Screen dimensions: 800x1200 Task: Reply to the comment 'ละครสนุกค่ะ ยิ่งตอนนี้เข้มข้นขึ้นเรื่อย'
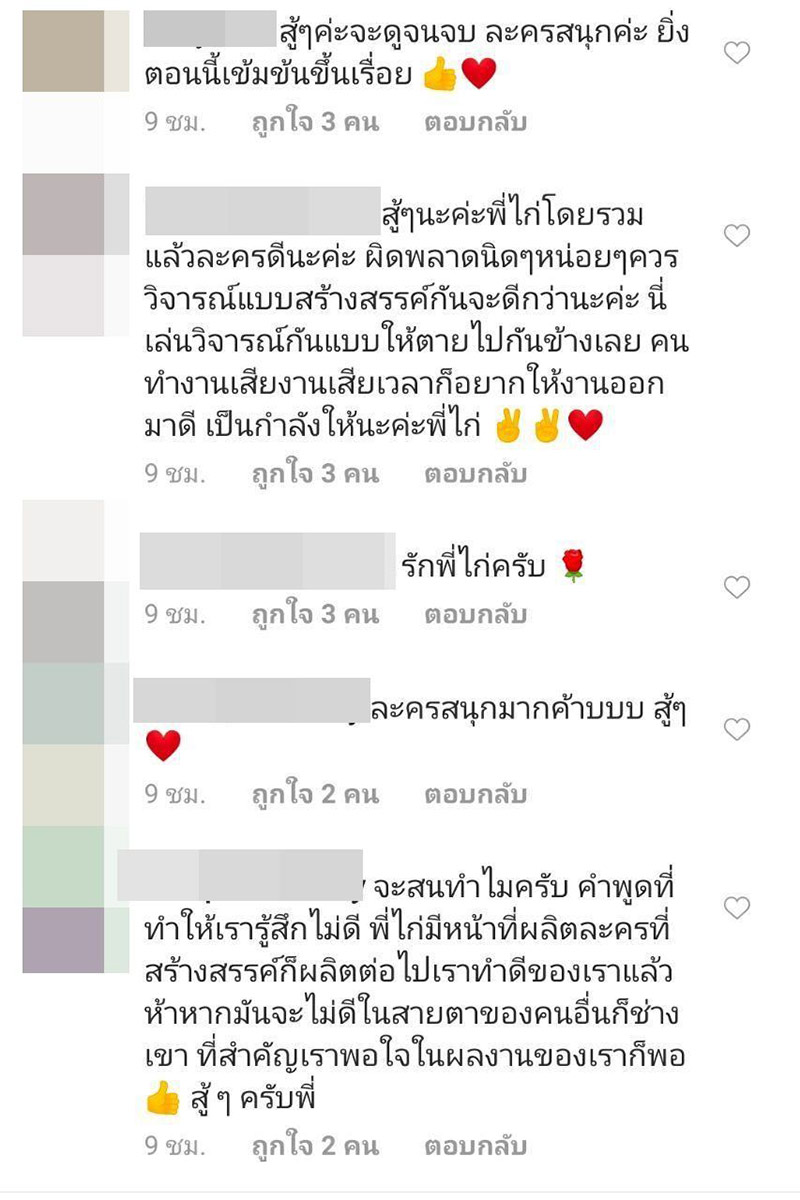coord(475,124)
